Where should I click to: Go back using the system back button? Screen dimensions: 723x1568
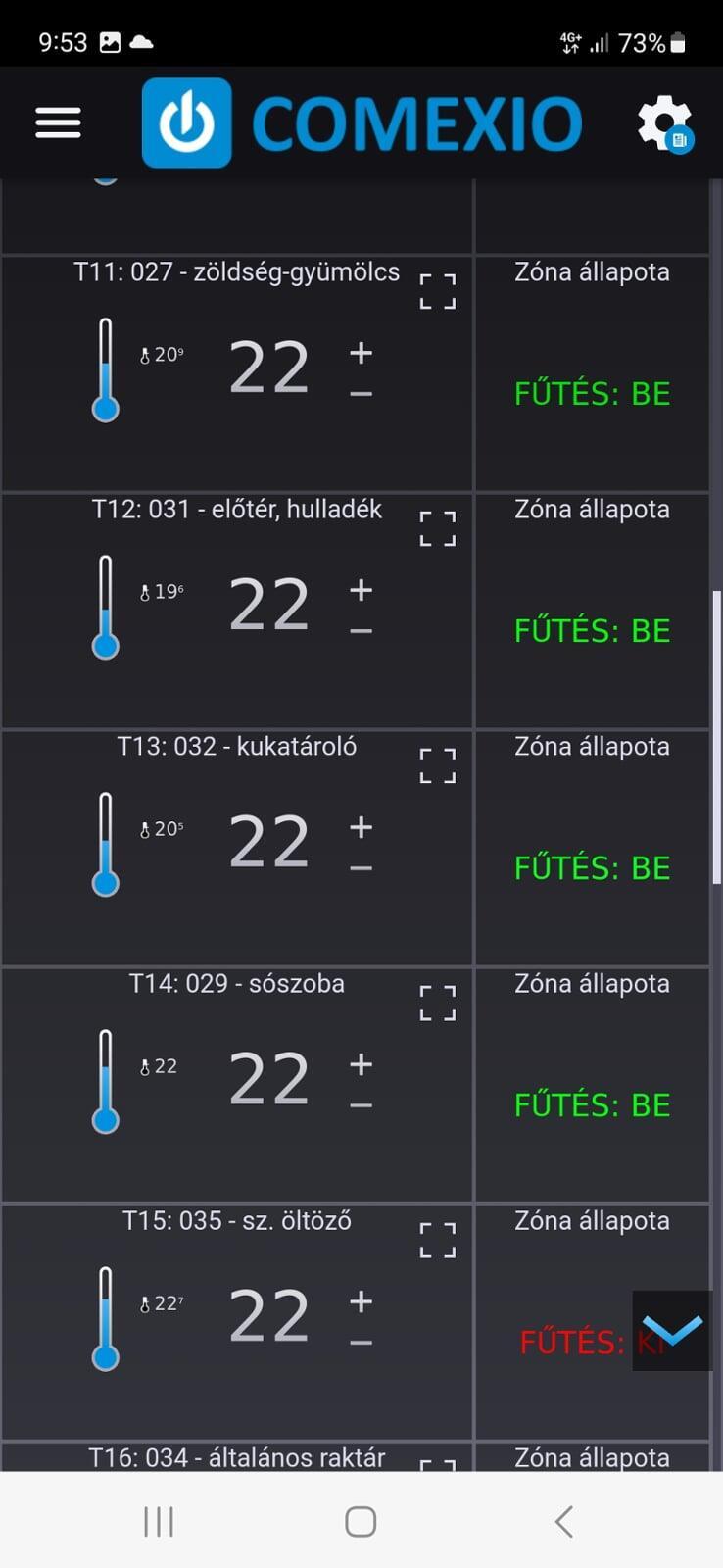pyautogui.click(x=563, y=1521)
